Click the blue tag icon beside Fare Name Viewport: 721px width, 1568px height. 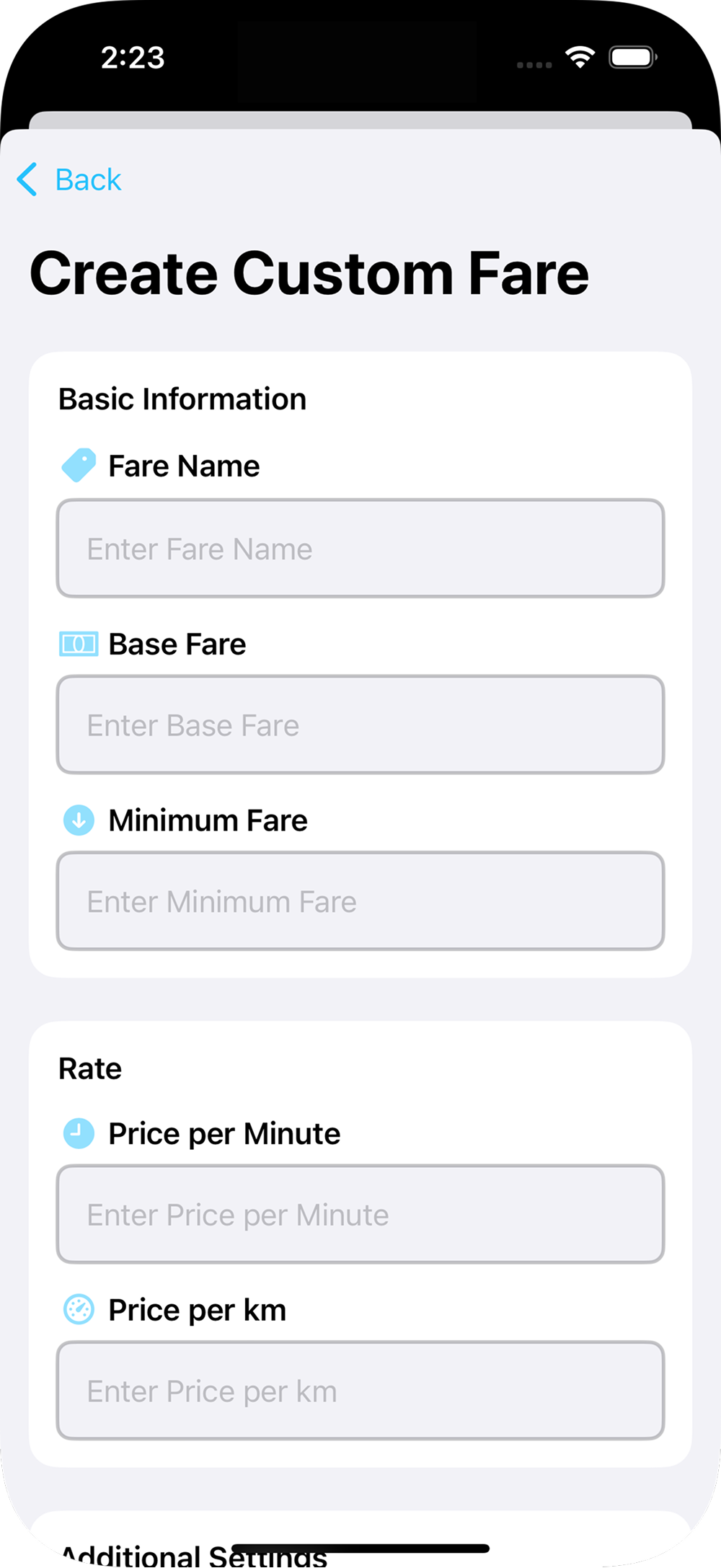(x=79, y=465)
